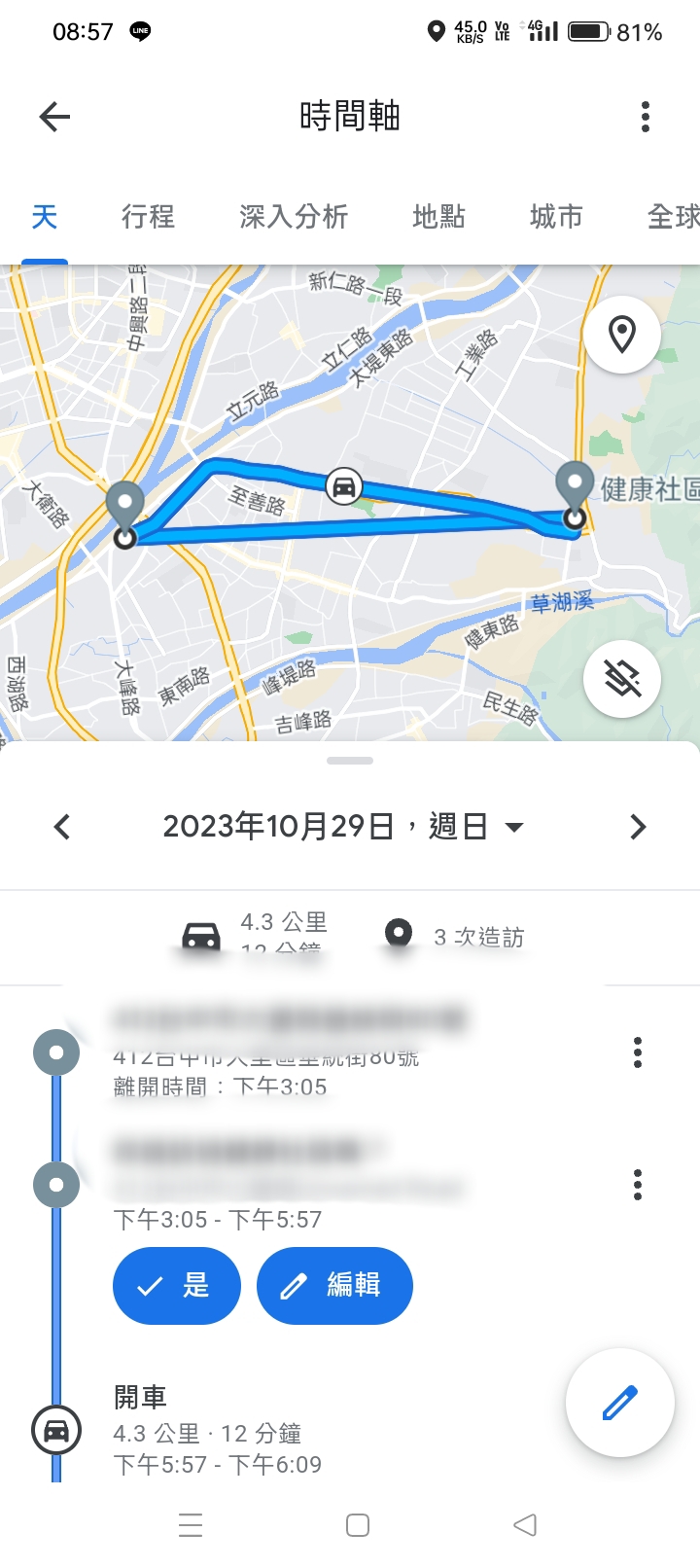Tap the location pin icon on the map
Image resolution: width=700 pixels, height=1568 pixels.
620,334
